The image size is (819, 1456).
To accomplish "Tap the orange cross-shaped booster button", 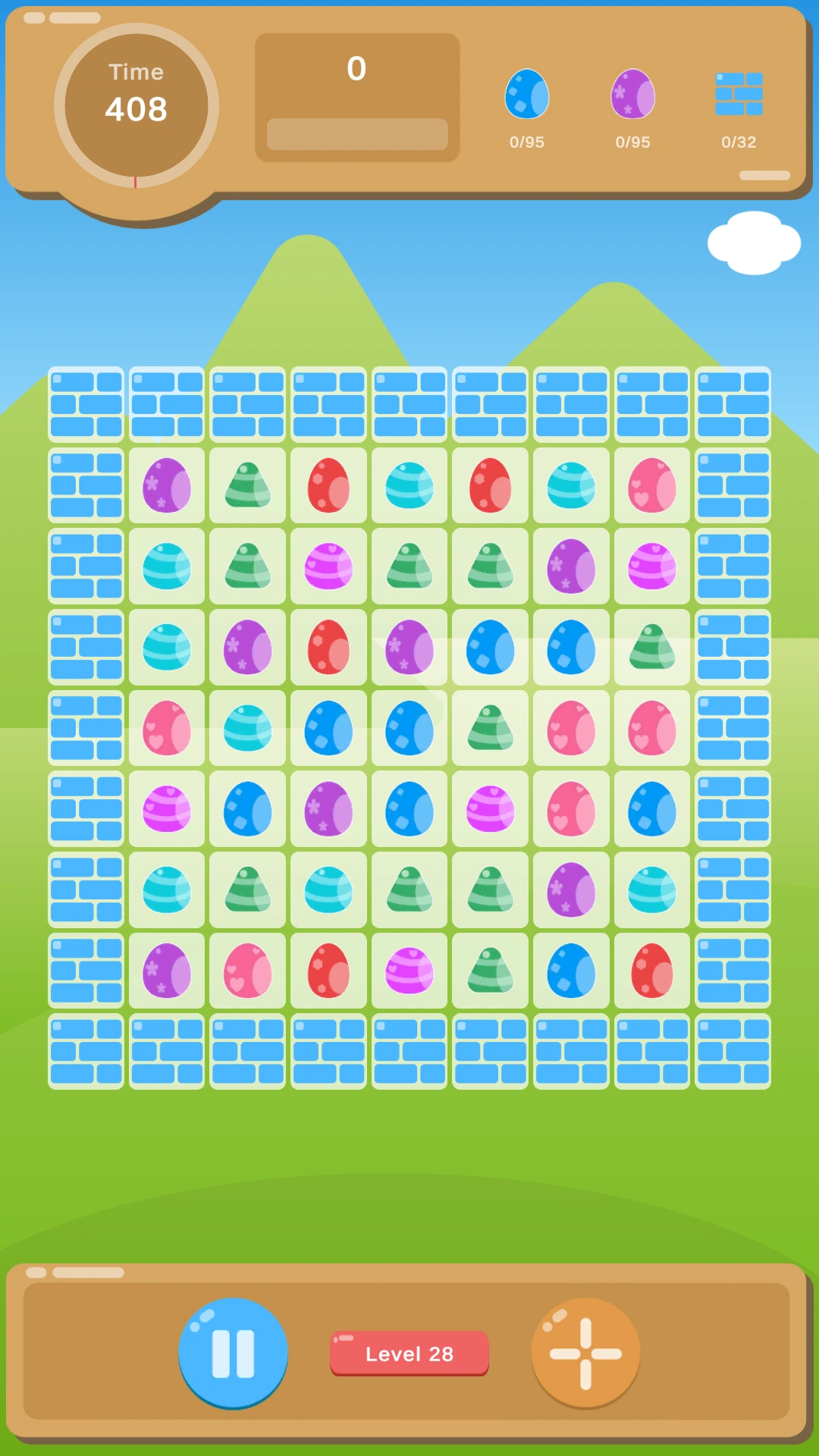I will pos(585,1353).
